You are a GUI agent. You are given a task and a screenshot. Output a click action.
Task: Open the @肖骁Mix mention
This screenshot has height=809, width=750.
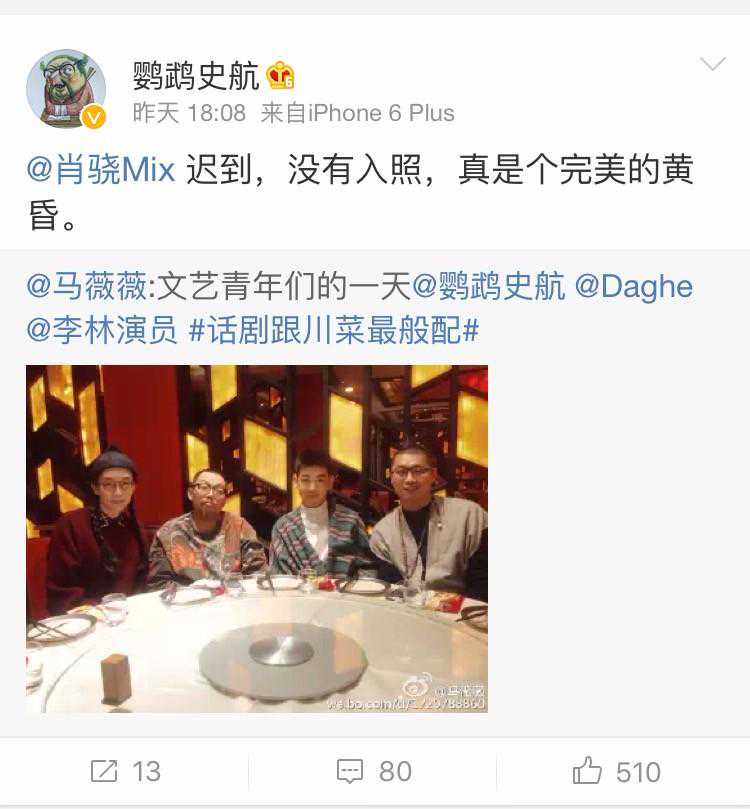click(x=101, y=170)
